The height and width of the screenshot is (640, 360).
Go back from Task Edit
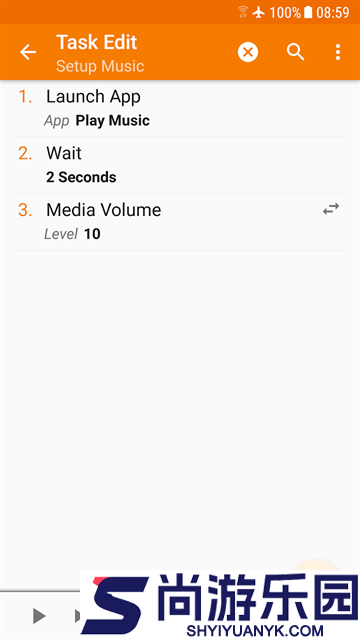click(x=28, y=52)
